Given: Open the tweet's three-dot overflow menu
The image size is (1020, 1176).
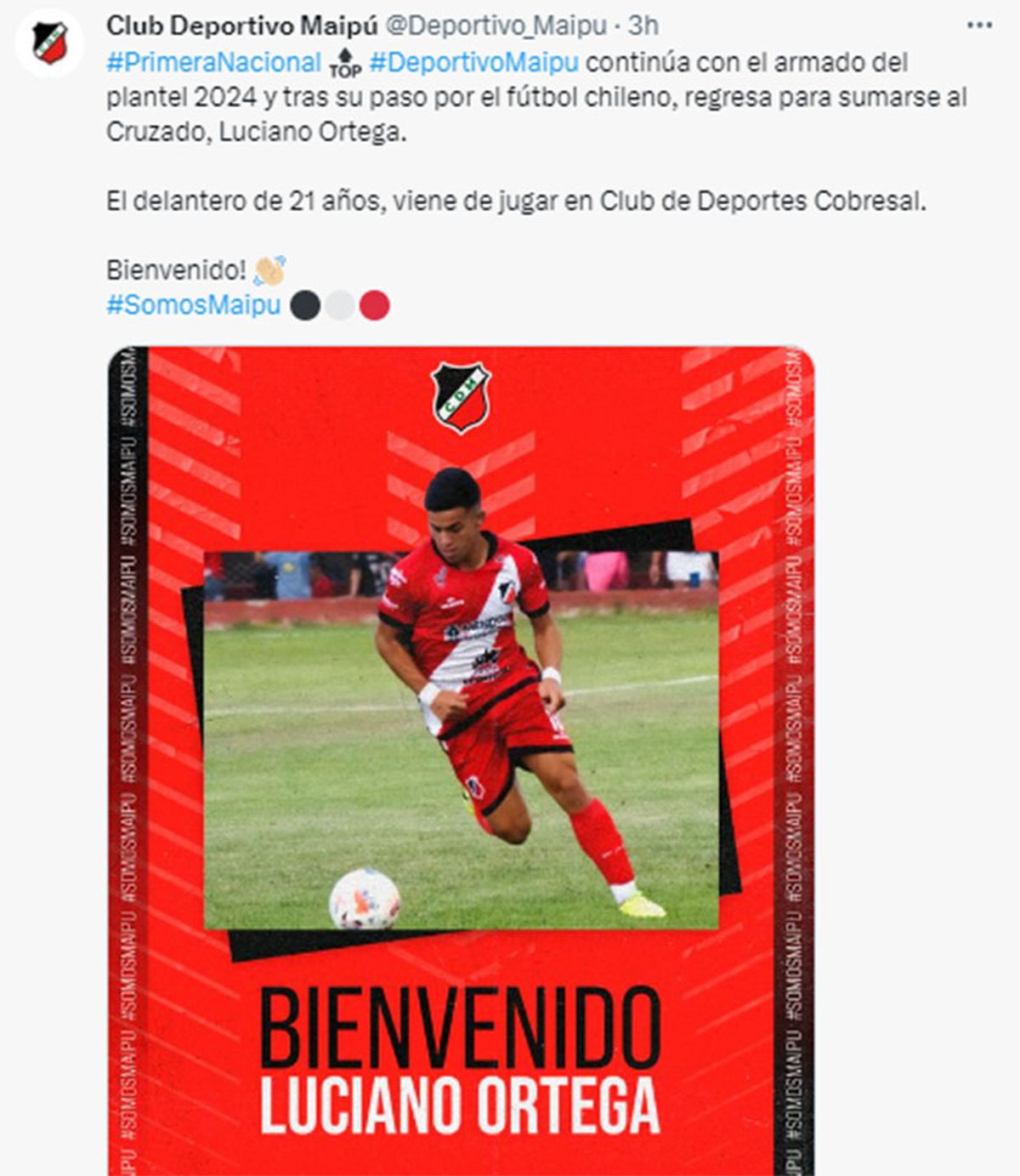Looking at the screenshot, I should [x=979, y=26].
